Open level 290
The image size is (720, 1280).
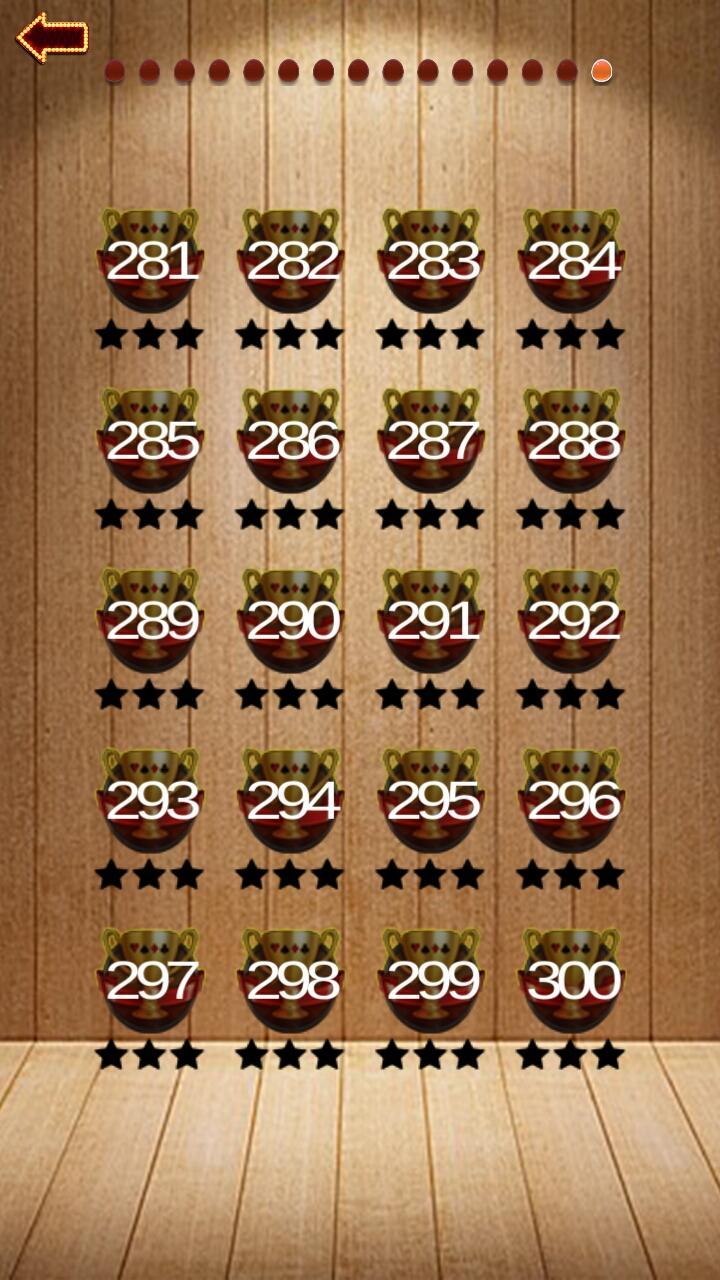291,622
